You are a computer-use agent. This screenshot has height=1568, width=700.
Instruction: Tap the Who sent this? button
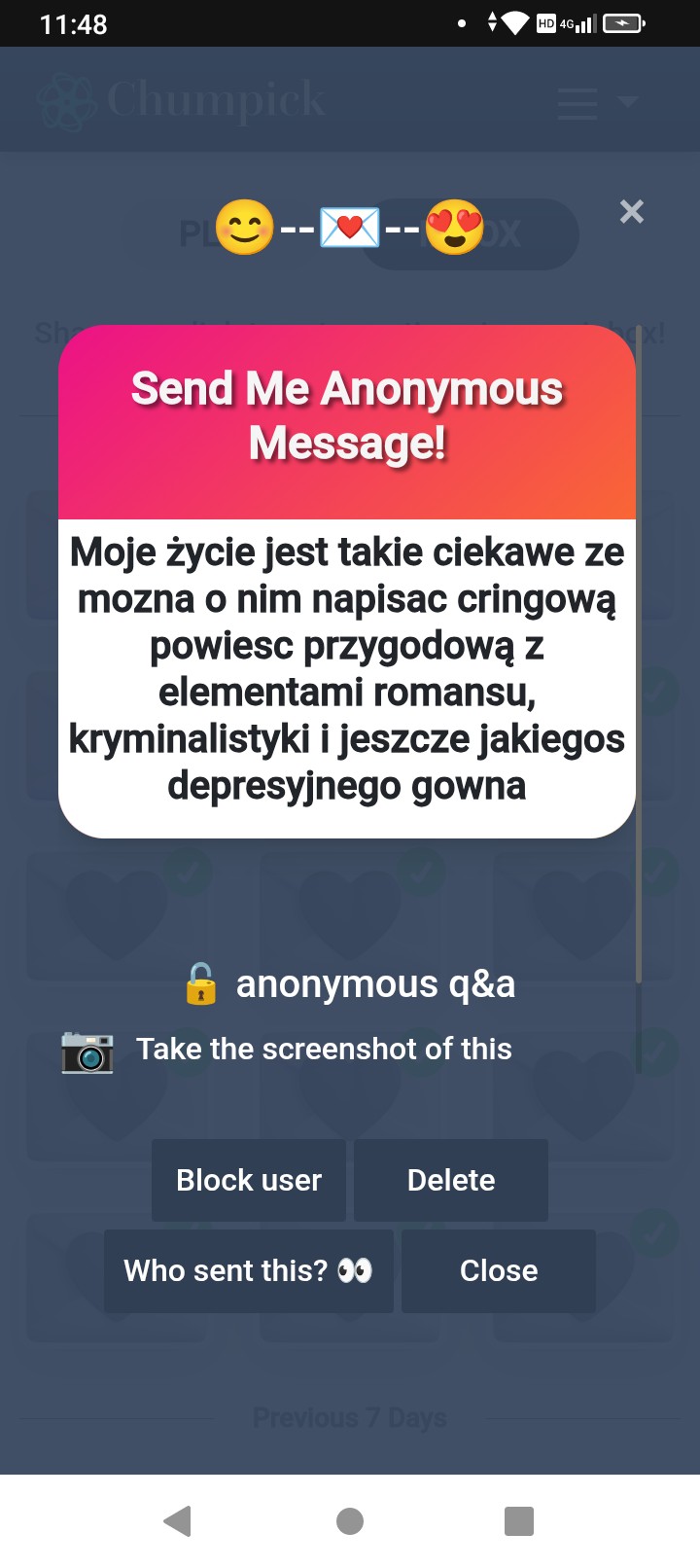click(248, 1270)
